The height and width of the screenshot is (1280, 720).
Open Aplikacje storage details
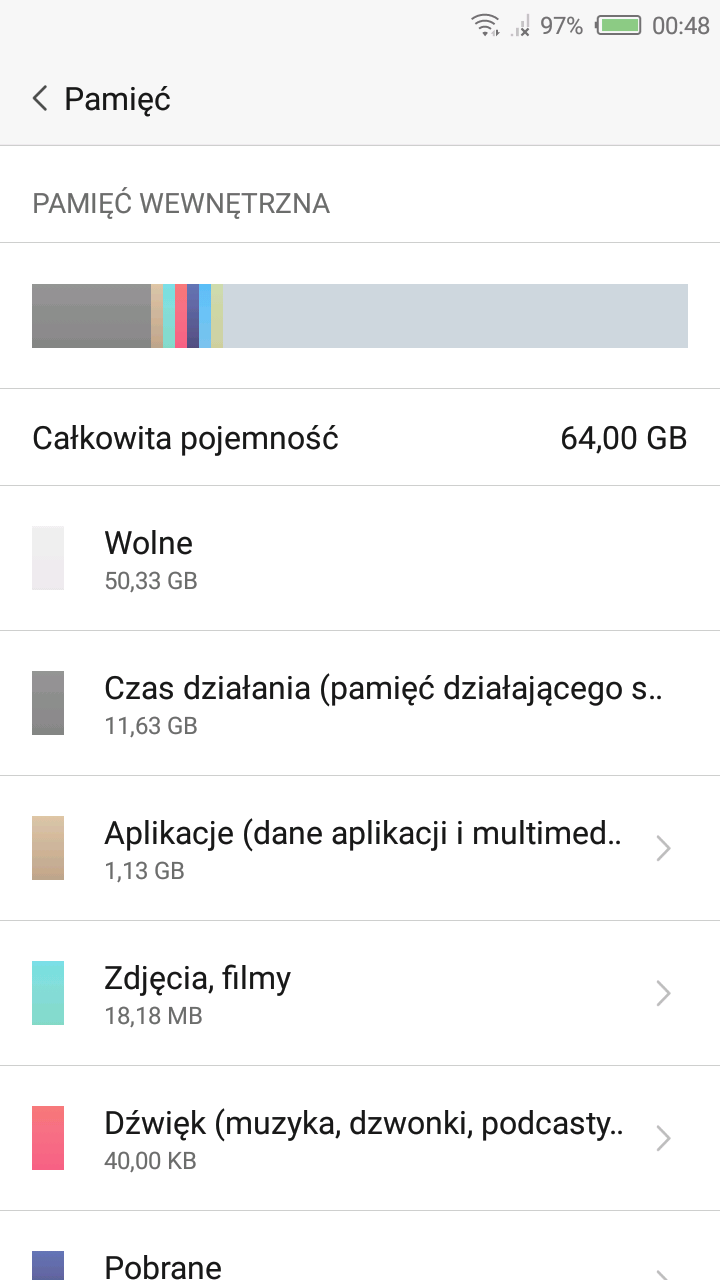click(360, 848)
